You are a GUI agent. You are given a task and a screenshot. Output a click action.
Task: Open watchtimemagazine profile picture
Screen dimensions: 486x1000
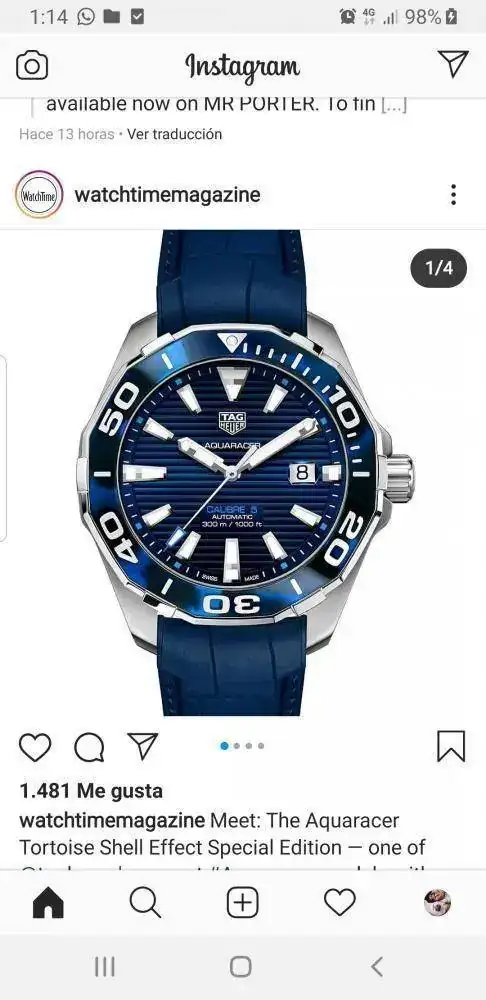click(x=39, y=195)
